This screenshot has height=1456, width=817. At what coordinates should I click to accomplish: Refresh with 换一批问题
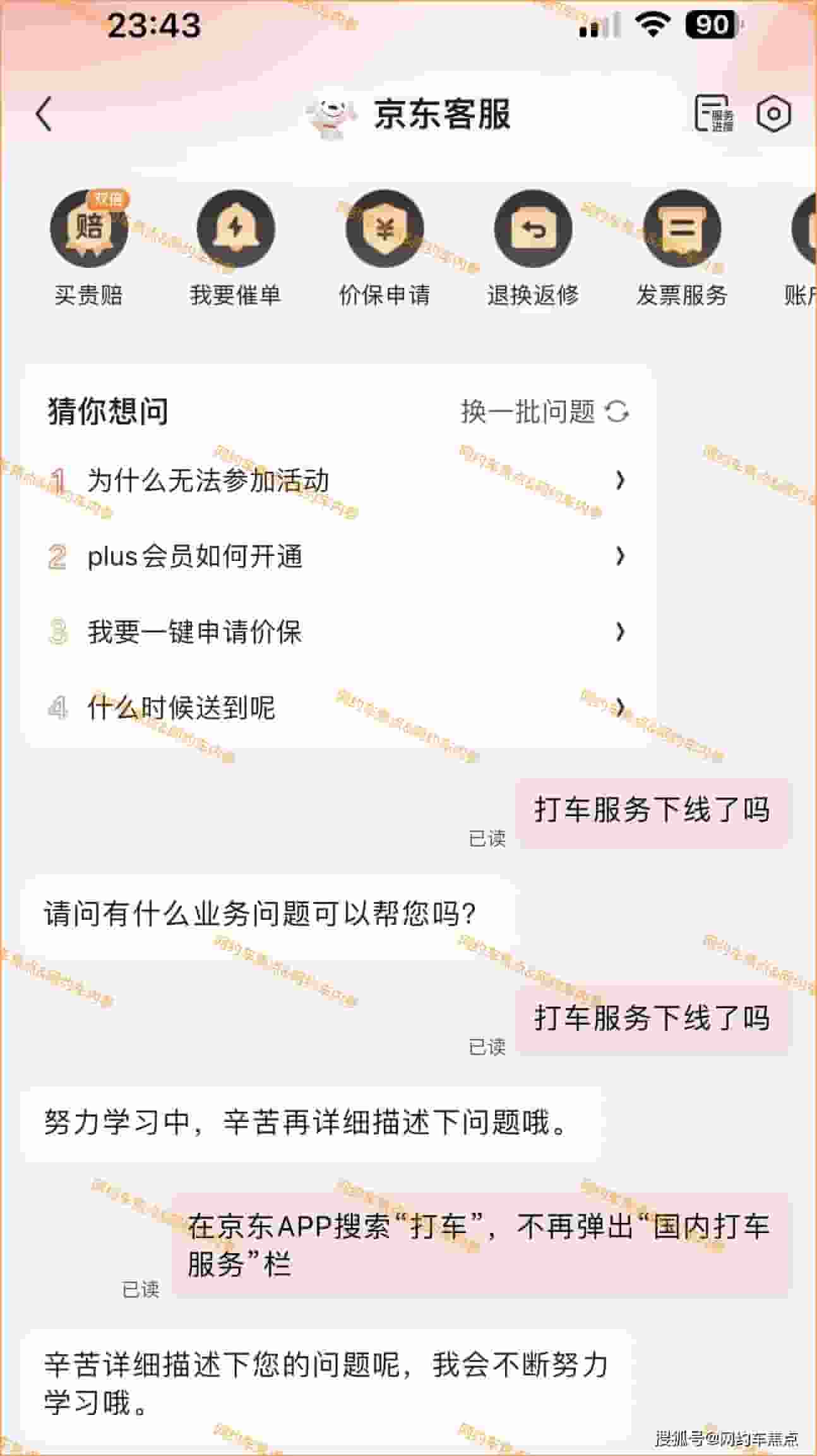coord(544,412)
